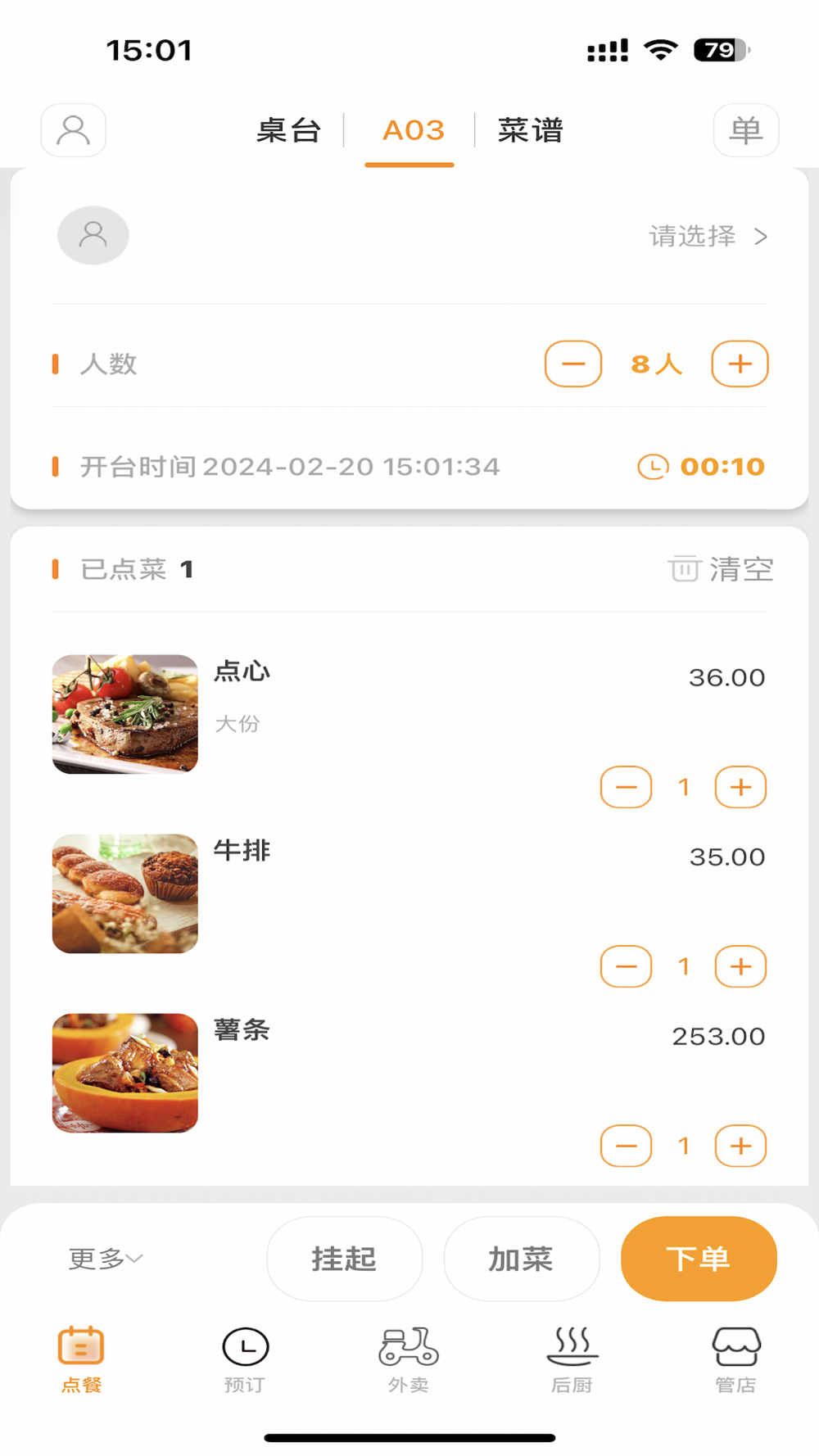Submit the order with 下单
This screenshot has height=1456, width=819.
(x=699, y=1259)
